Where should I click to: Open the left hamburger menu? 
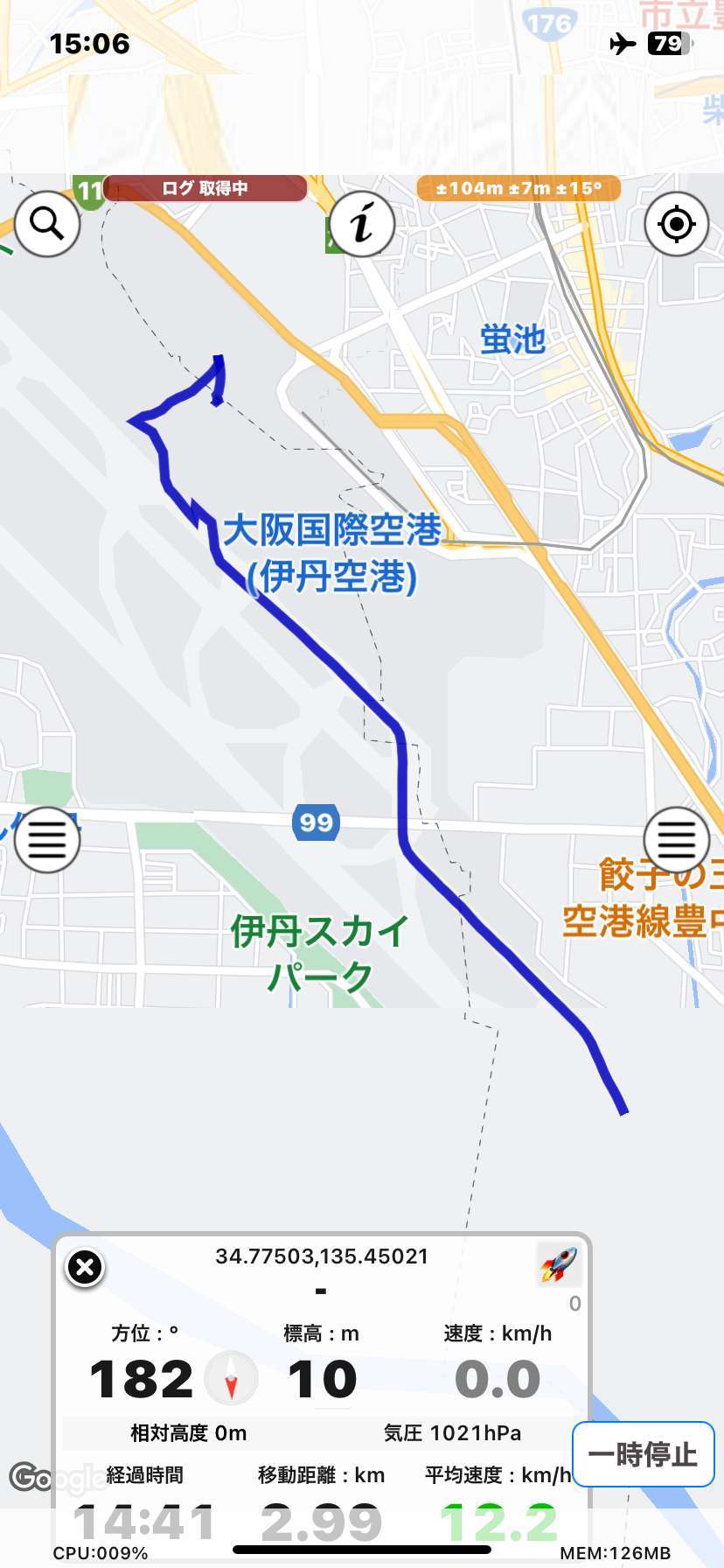point(47,840)
